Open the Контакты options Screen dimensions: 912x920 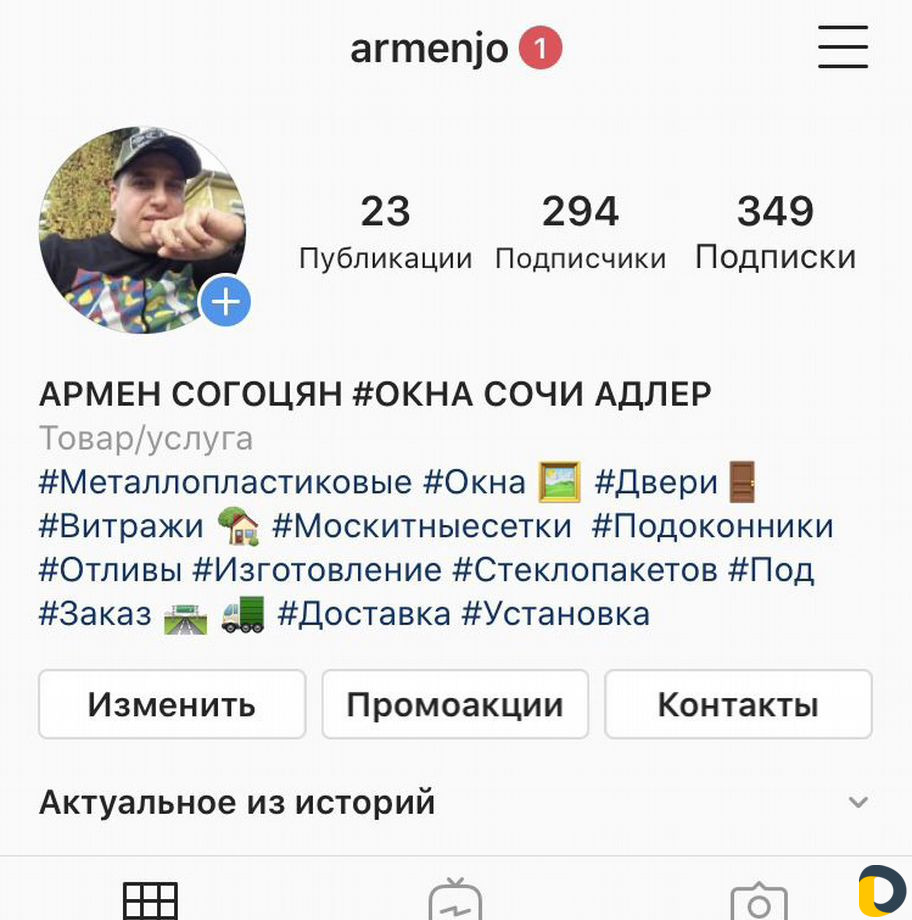738,704
